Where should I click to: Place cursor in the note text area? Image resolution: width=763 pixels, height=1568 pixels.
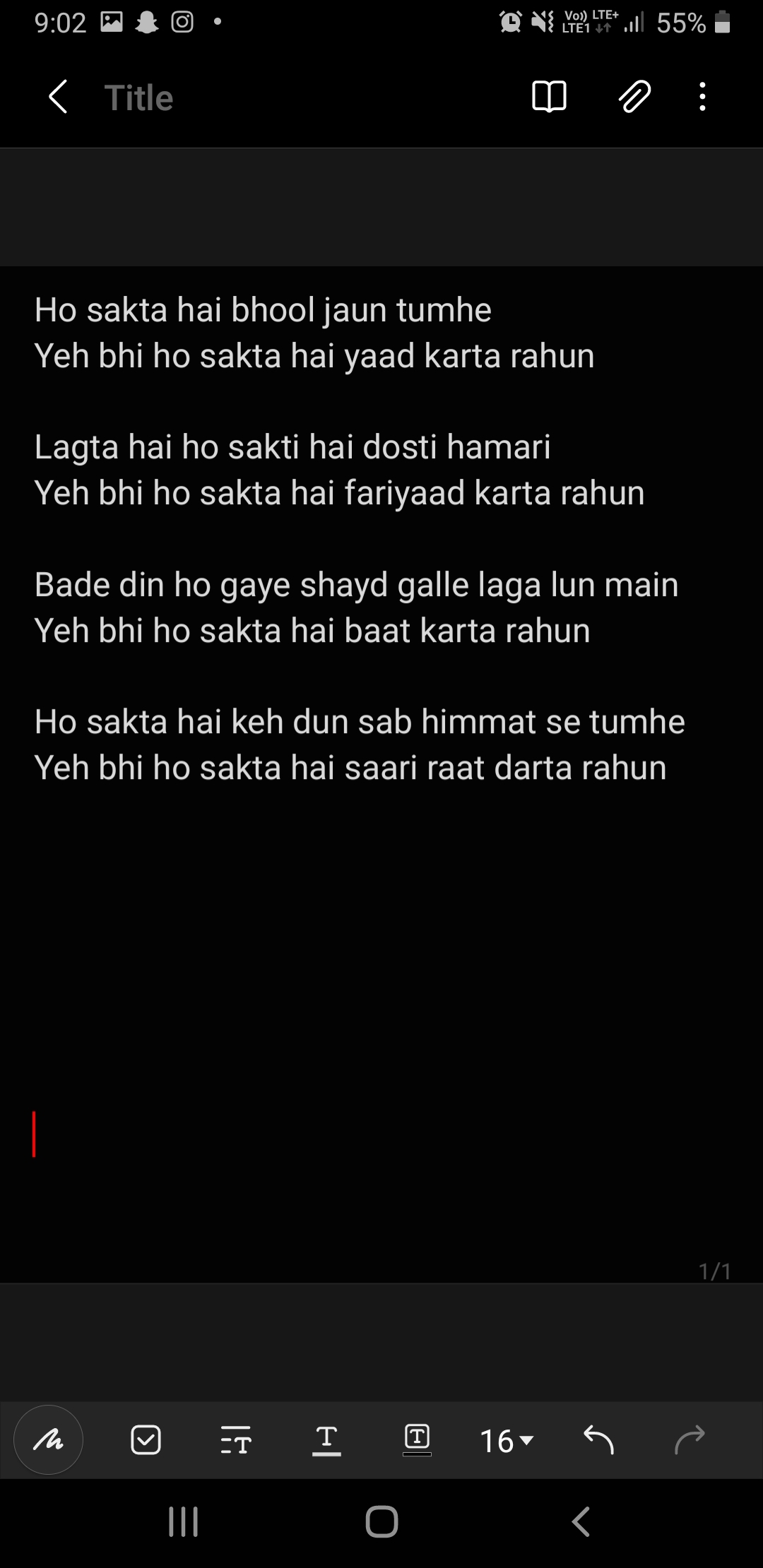coord(381,989)
